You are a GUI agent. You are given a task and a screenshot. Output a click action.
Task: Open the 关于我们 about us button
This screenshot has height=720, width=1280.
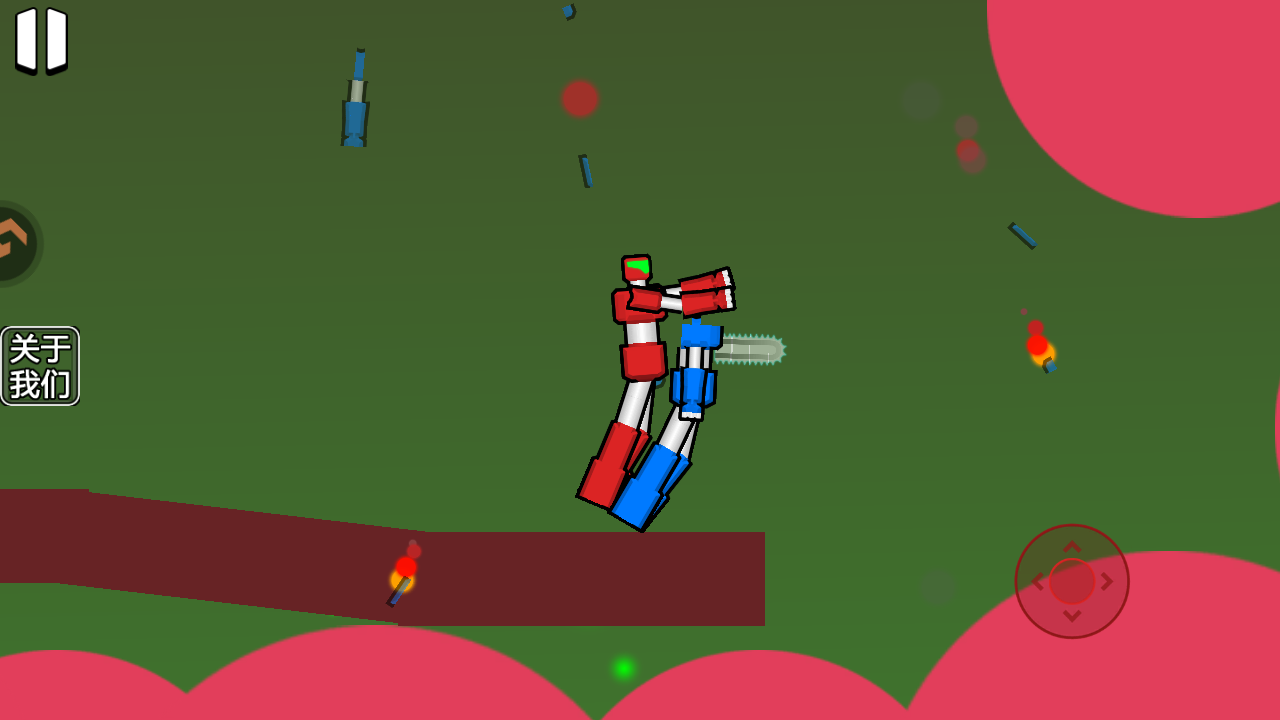click(x=40, y=366)
